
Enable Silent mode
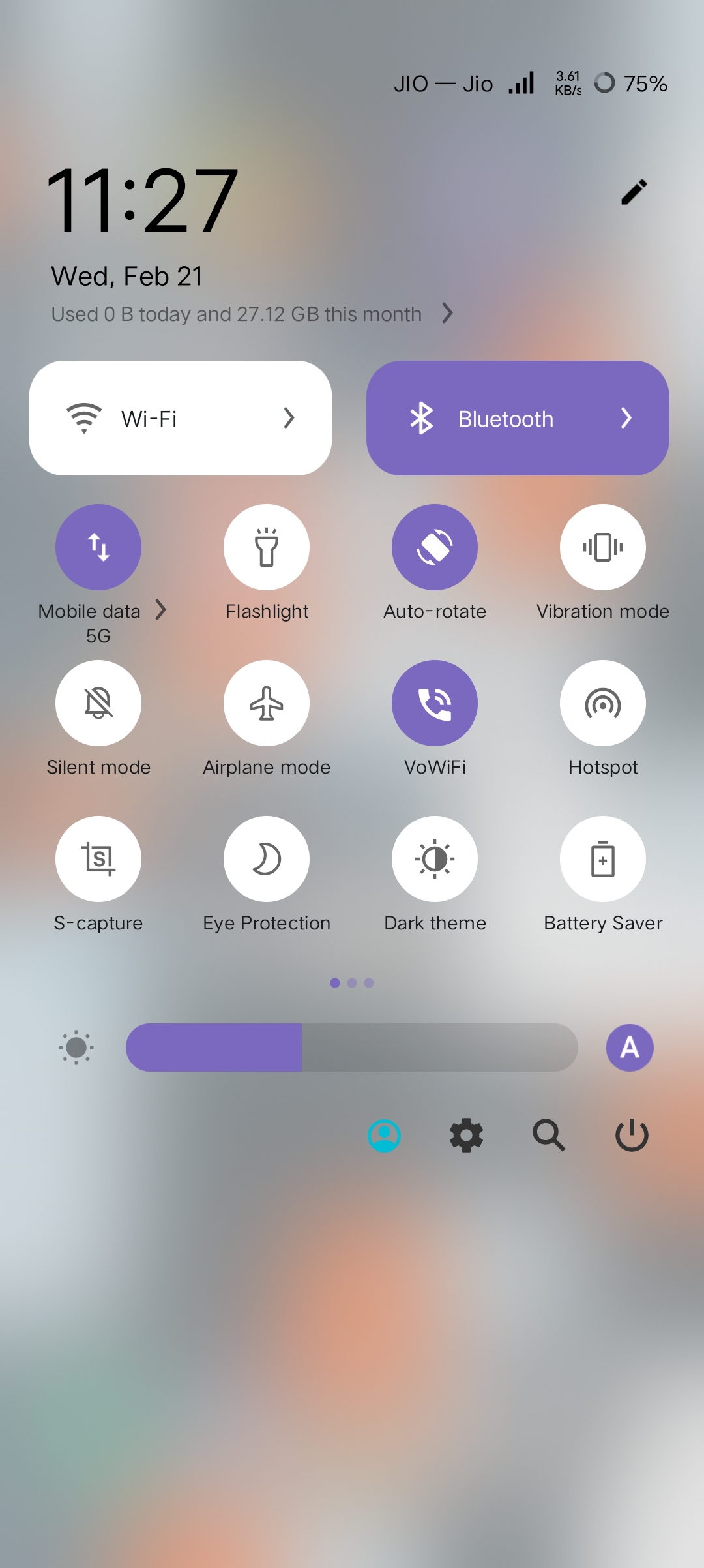(98, 702)
